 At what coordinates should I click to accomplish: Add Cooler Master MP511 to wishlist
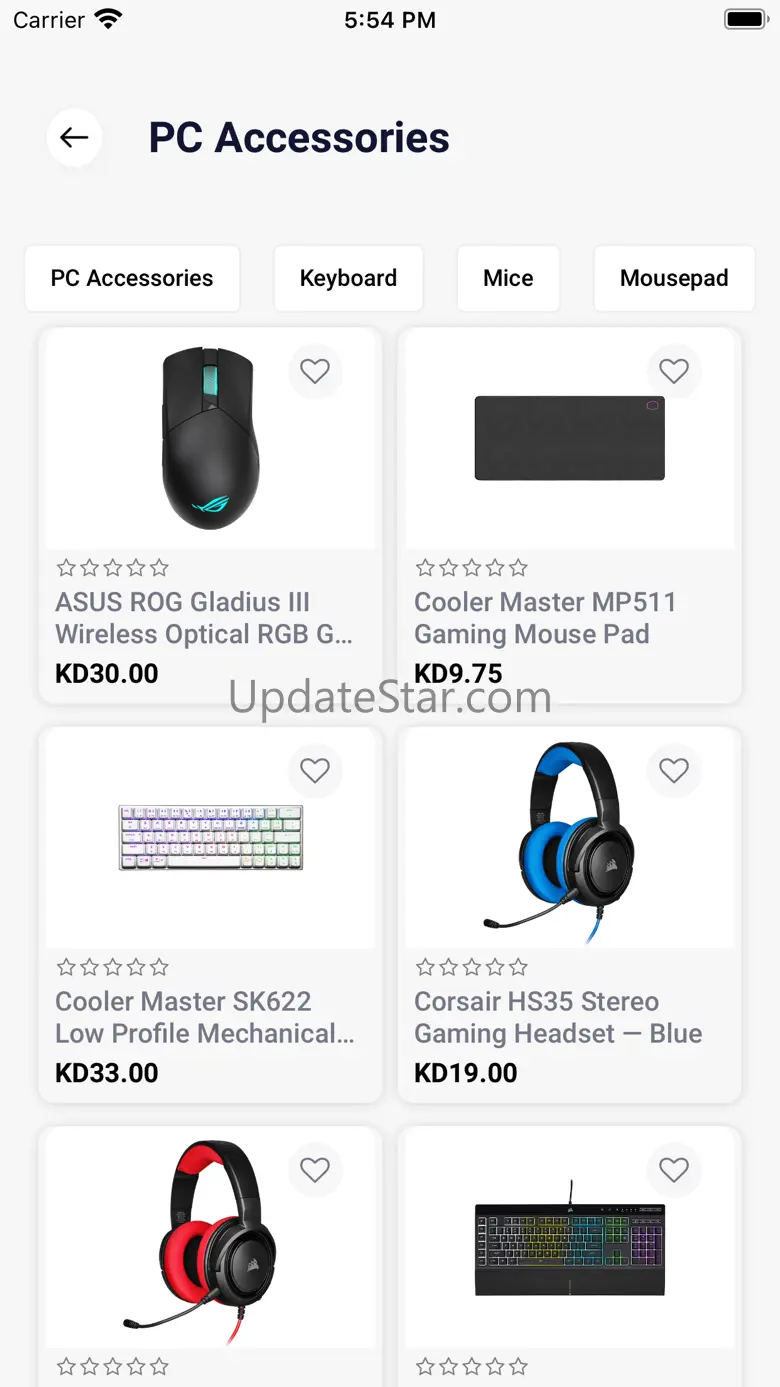click(674, 372)
